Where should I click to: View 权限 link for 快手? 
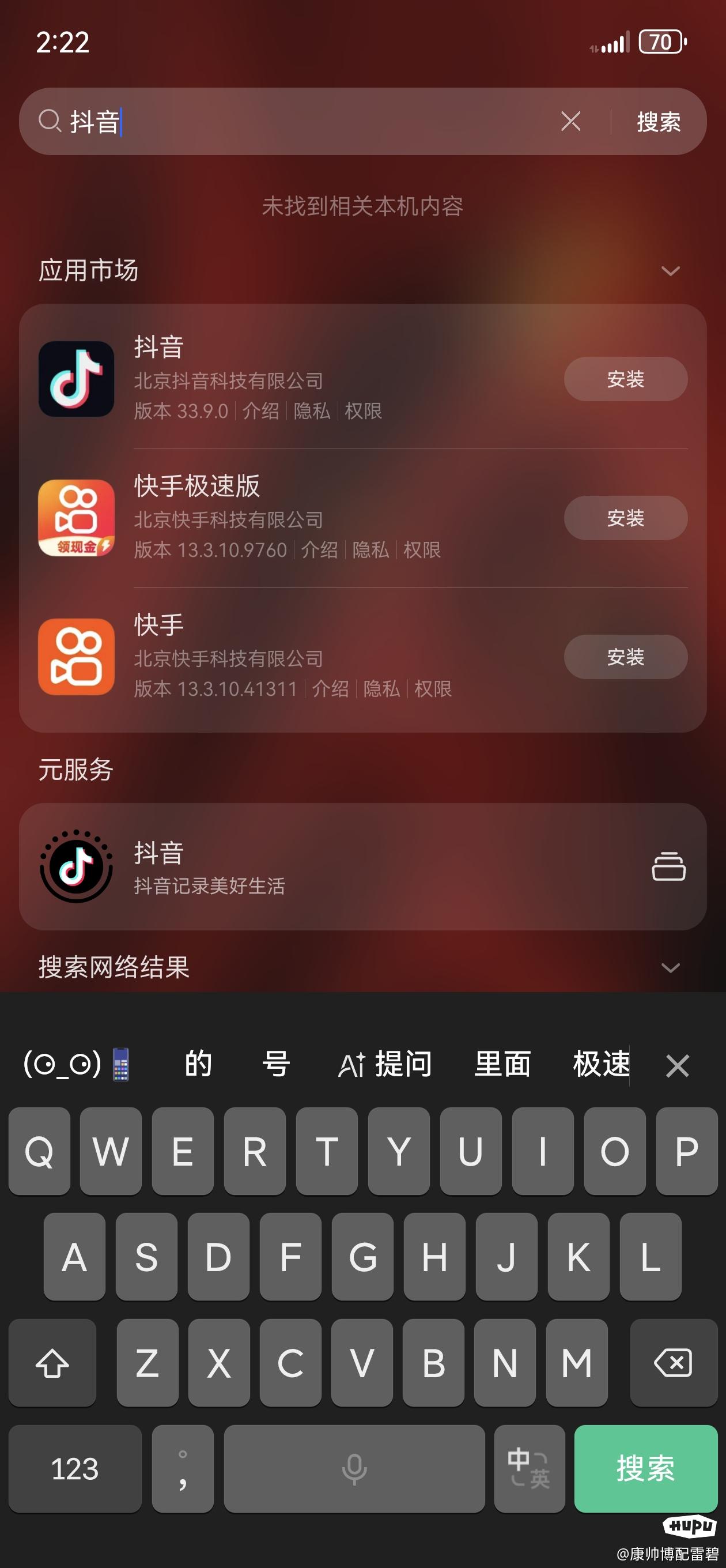[x=433, y=688]
